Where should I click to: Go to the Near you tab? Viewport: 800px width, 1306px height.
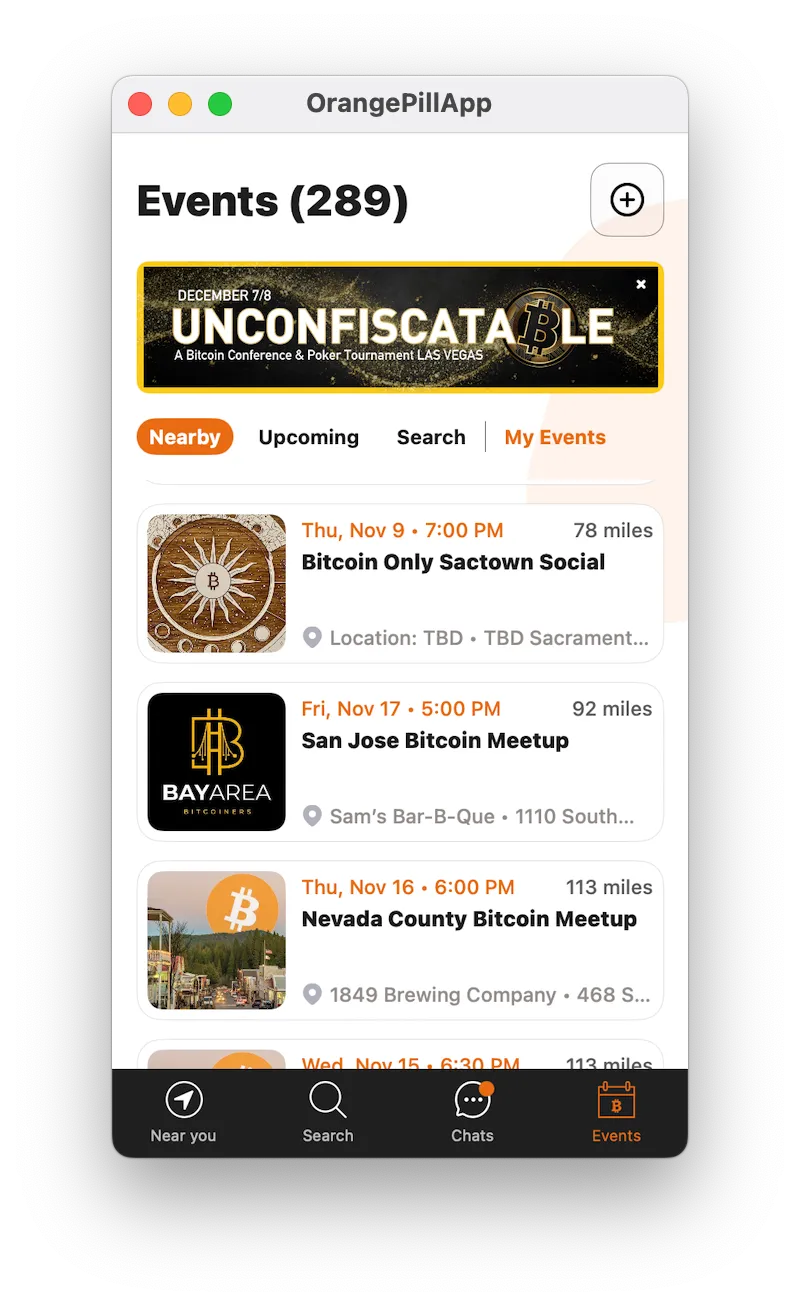click(183, 1113)
